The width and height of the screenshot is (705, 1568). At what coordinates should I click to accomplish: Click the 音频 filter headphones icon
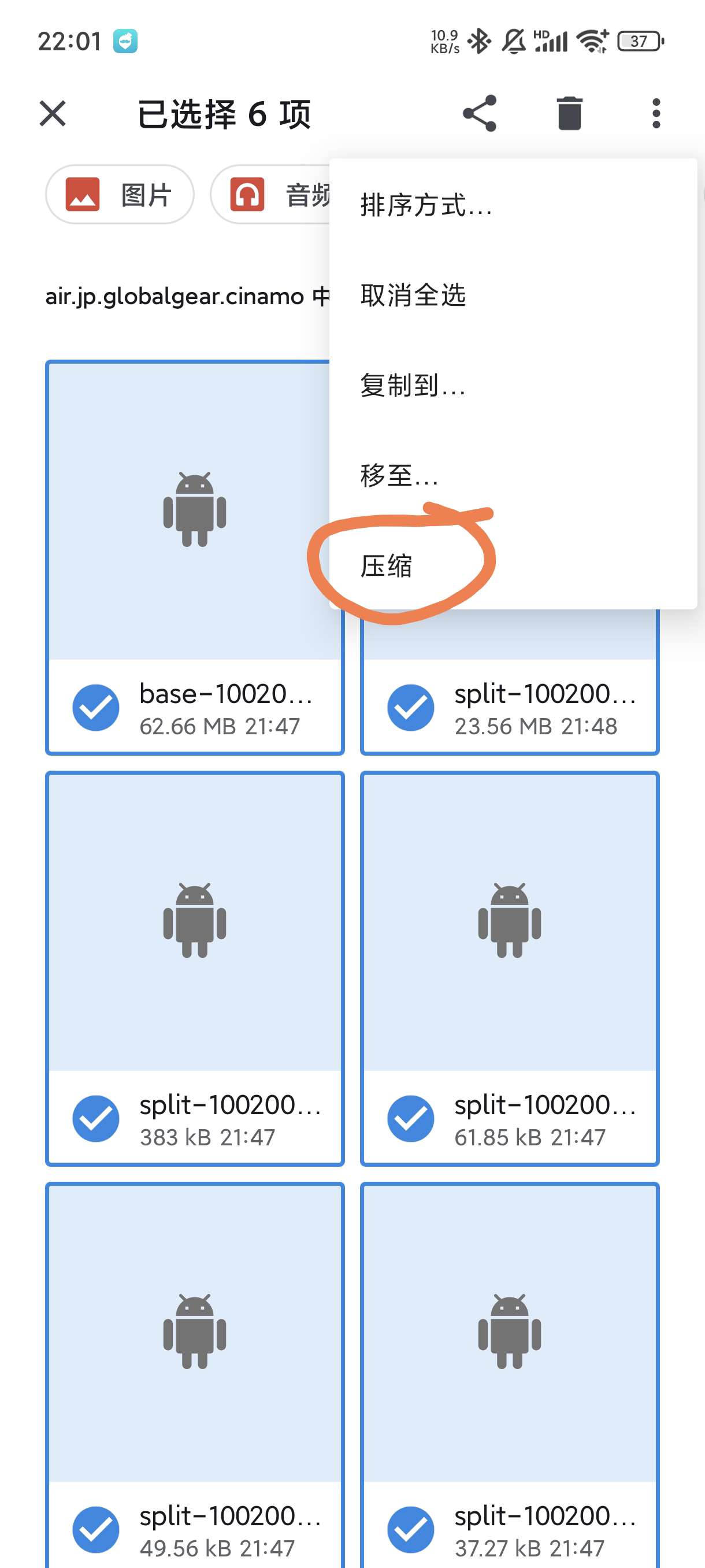tap(246, 194)
